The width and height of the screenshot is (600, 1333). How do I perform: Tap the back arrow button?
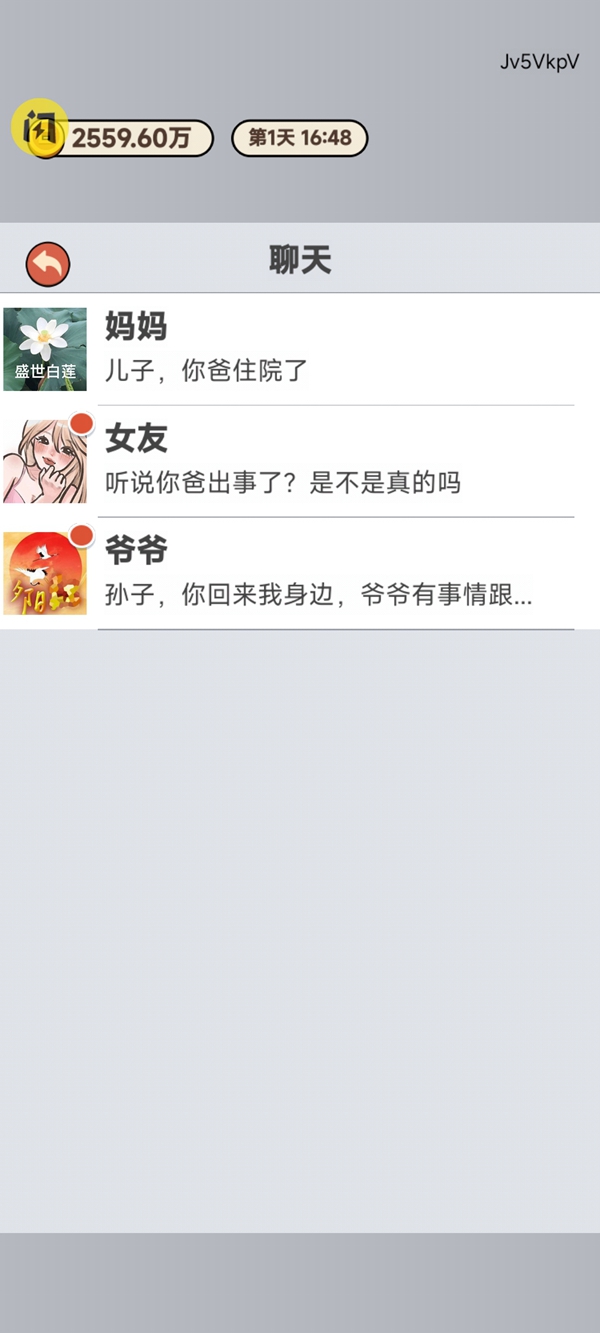pyautogui.click(x=48, y=265)
